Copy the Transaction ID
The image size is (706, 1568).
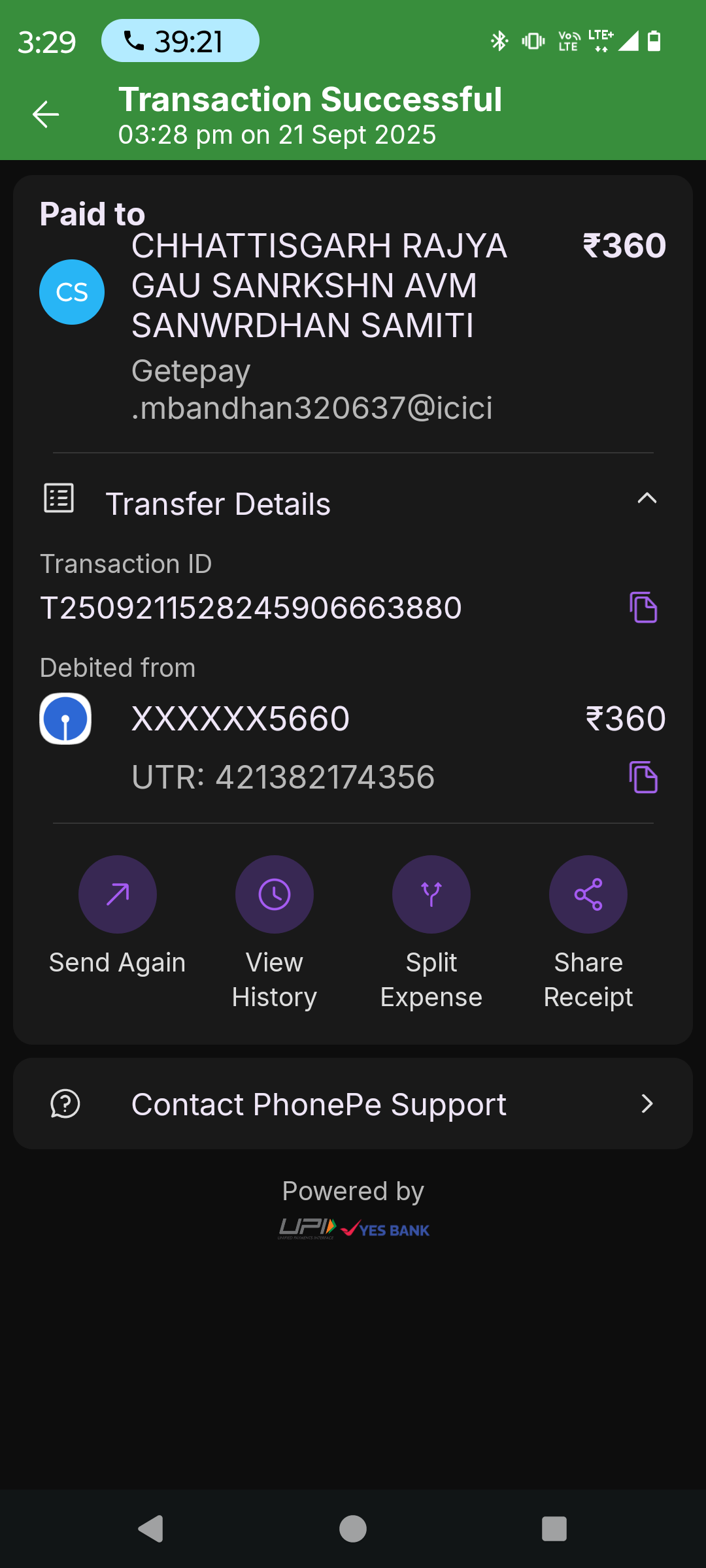click(x=643, y=608)
